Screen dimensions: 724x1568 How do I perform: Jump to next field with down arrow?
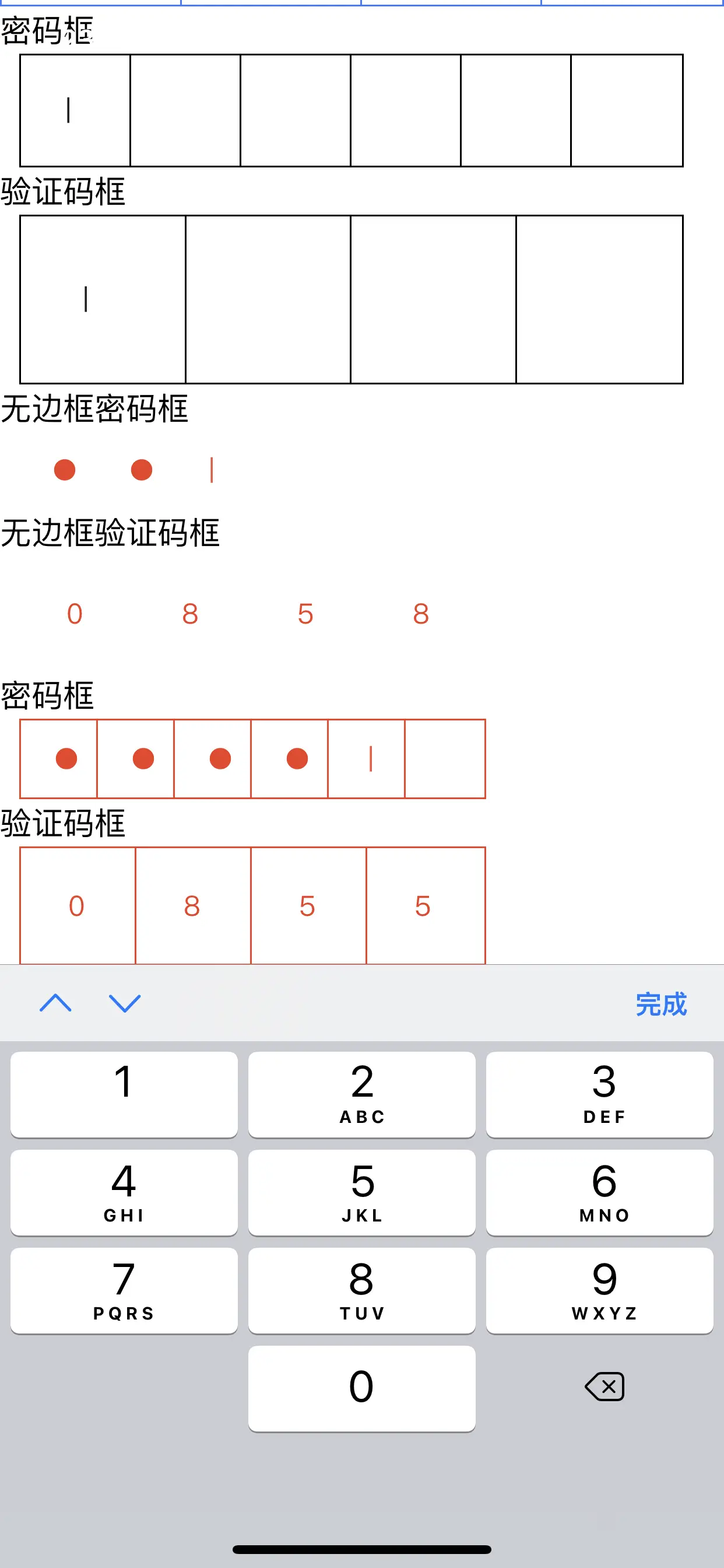[125, 1003]
